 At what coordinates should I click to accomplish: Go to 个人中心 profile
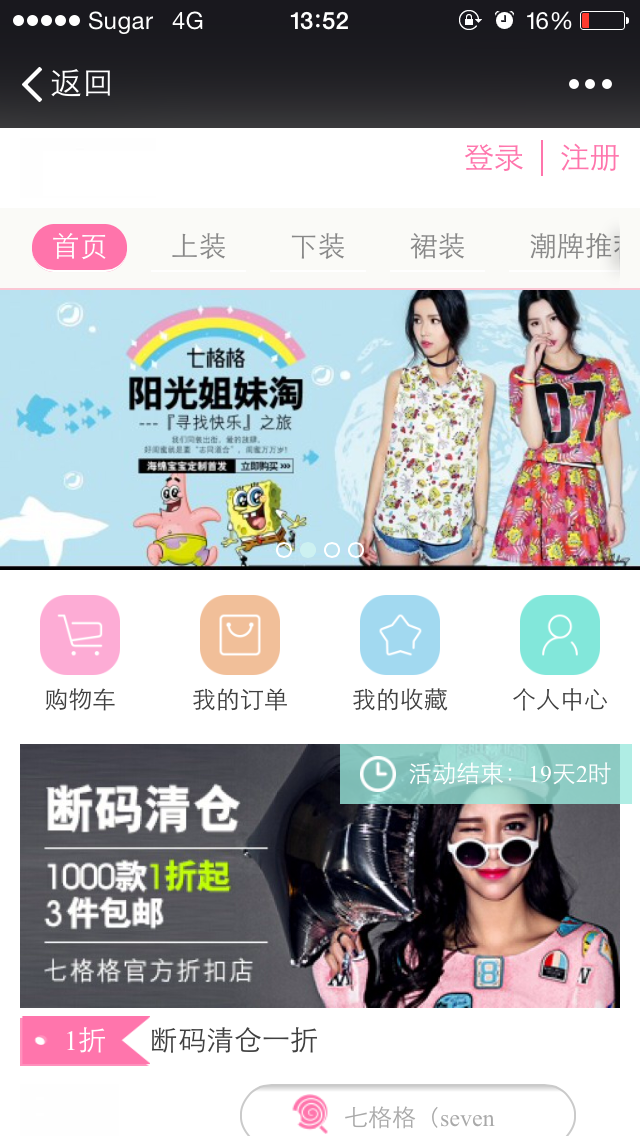[x=560, y=653]
